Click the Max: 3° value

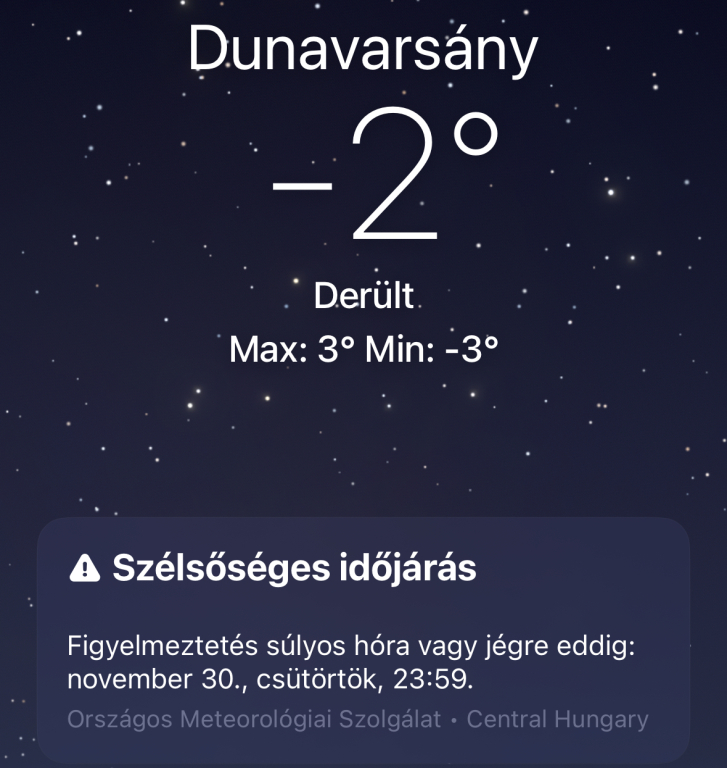coord(293,350)
